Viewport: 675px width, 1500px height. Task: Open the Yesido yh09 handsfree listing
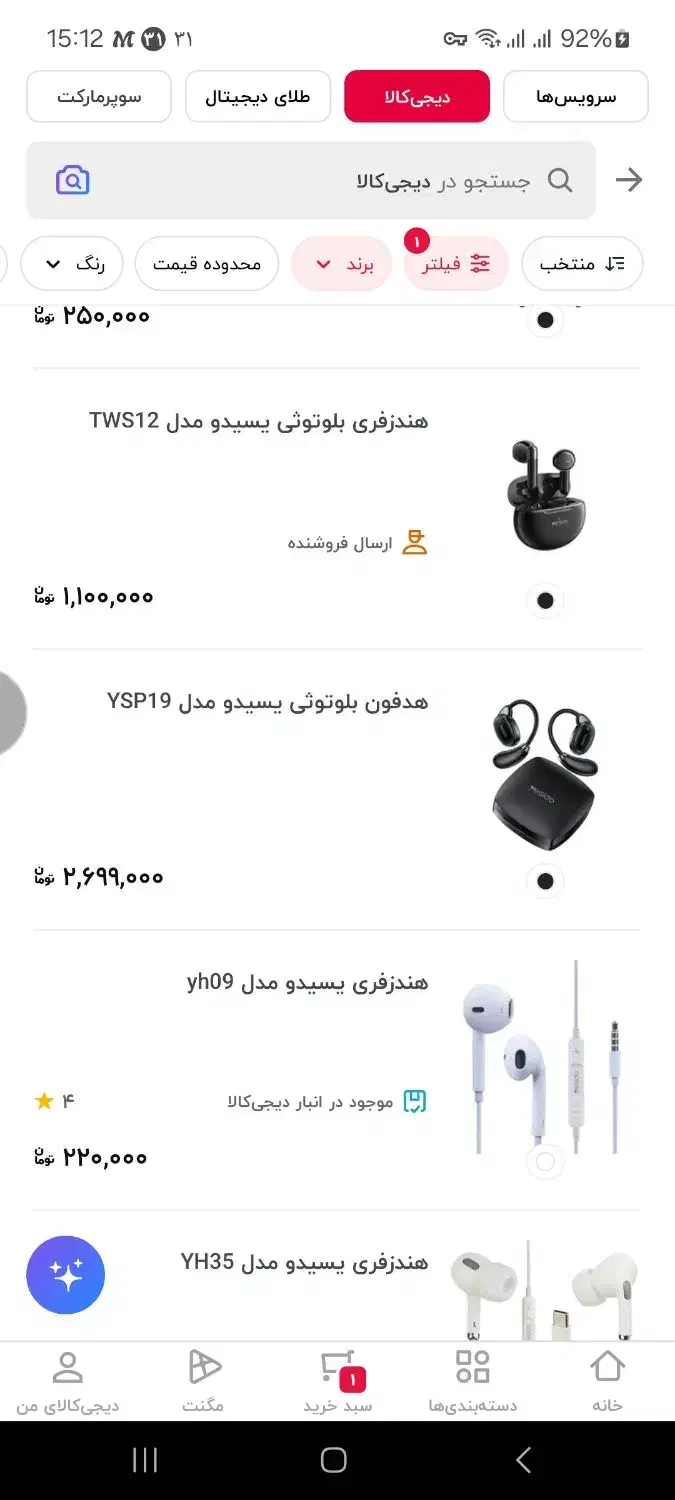[x=307, y=983]
